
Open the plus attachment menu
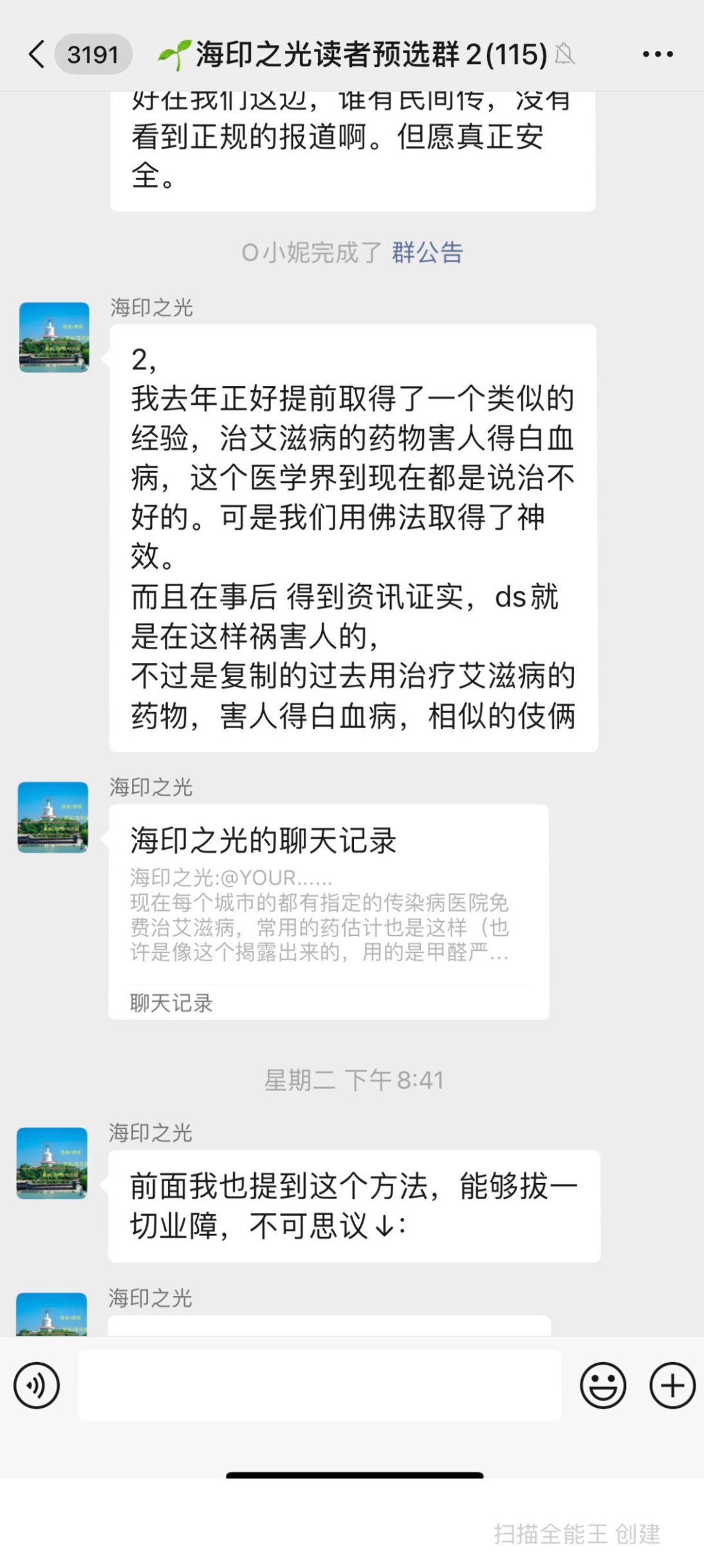672,1385
